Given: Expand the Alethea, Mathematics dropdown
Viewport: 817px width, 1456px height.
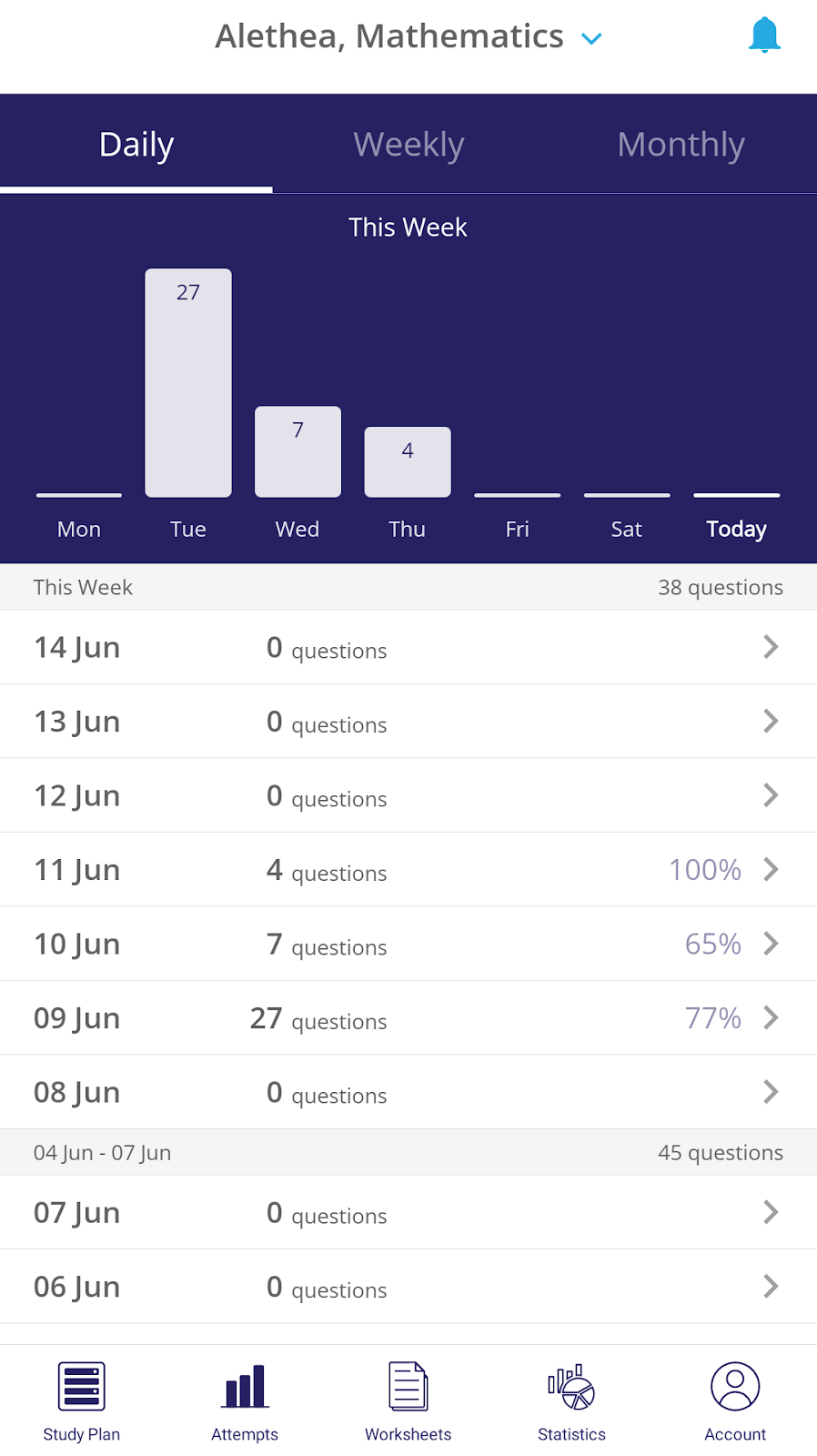Looking at the screenshot, I should [x=408, y=37].
